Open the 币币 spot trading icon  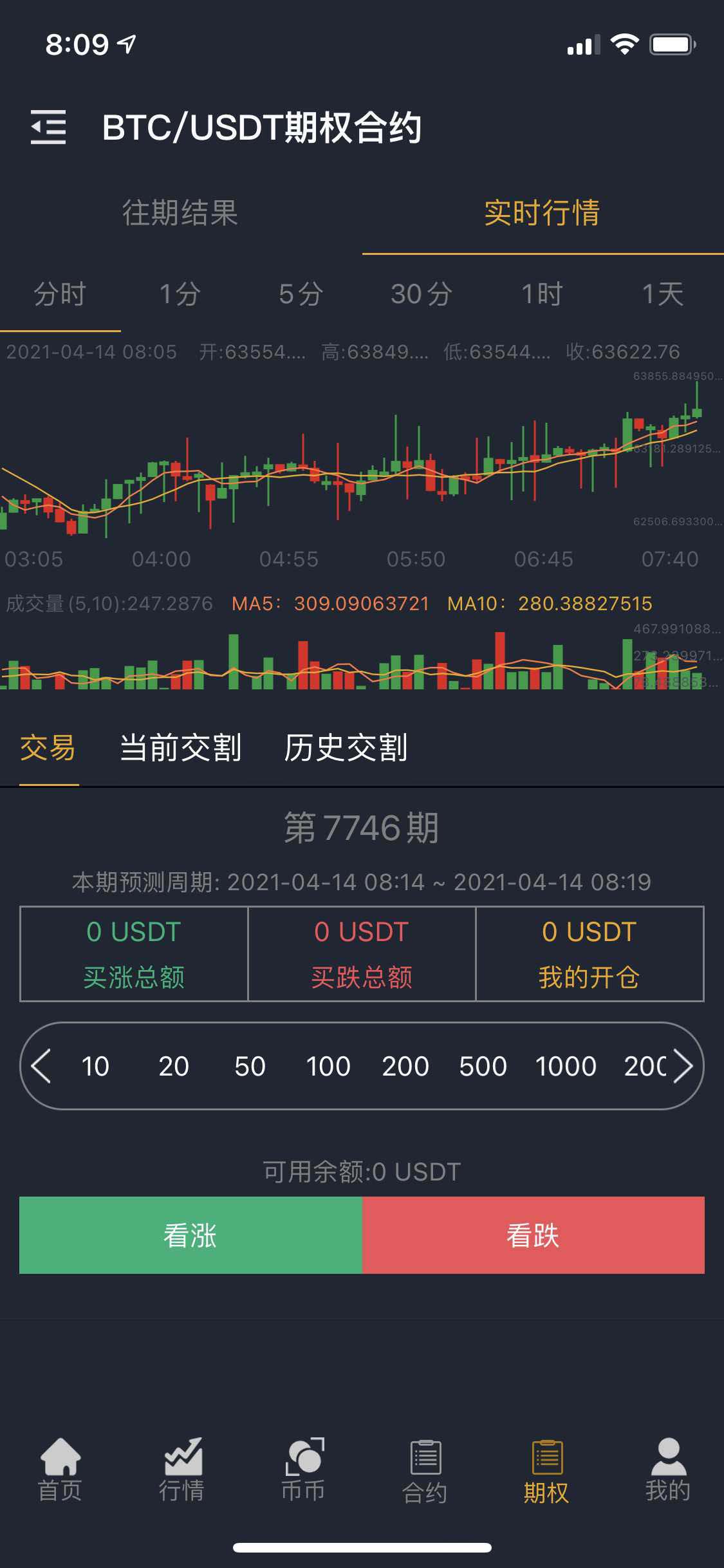[x=302, y=1471]
